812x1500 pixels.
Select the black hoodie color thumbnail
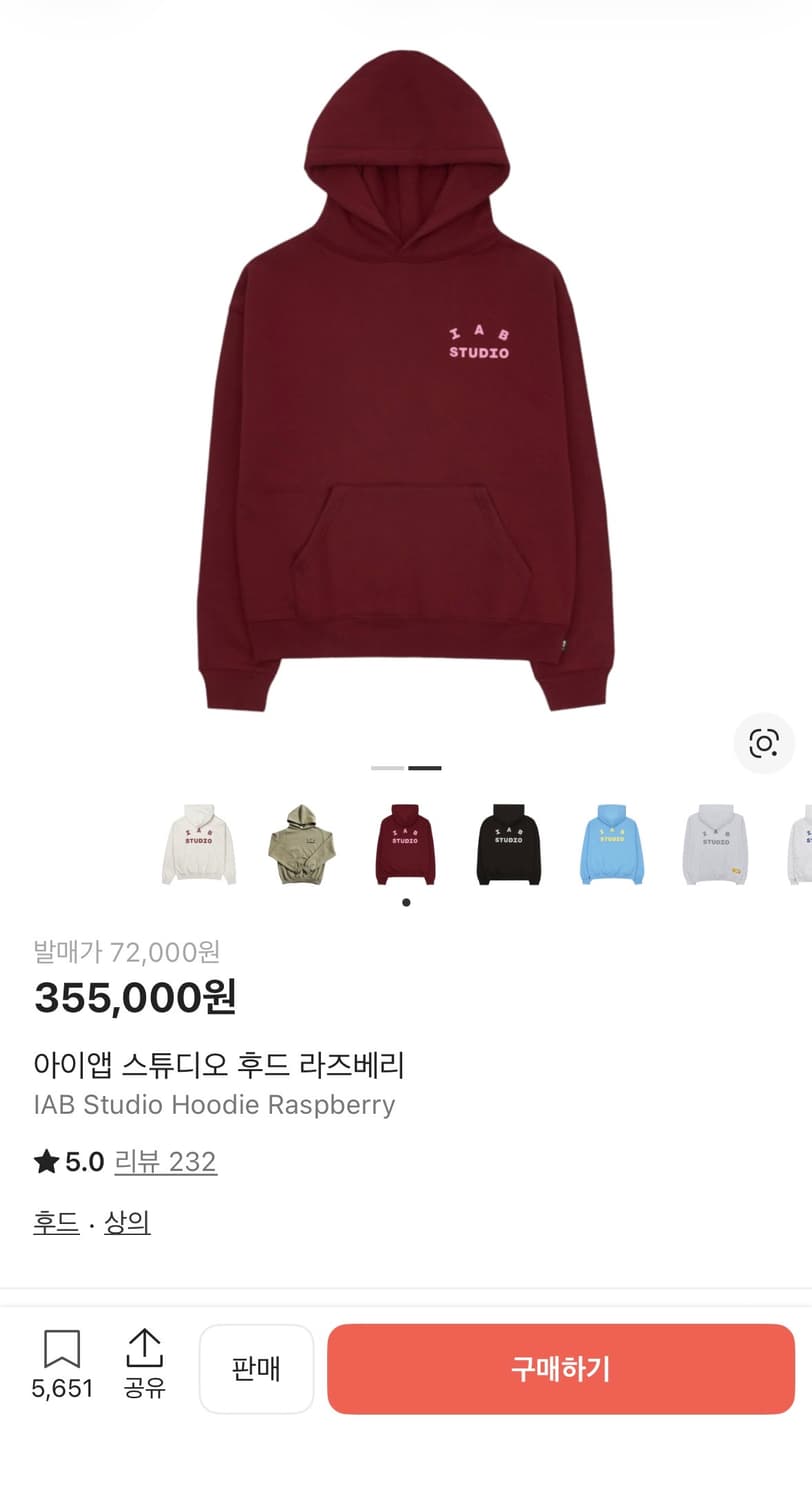(509, 843)
